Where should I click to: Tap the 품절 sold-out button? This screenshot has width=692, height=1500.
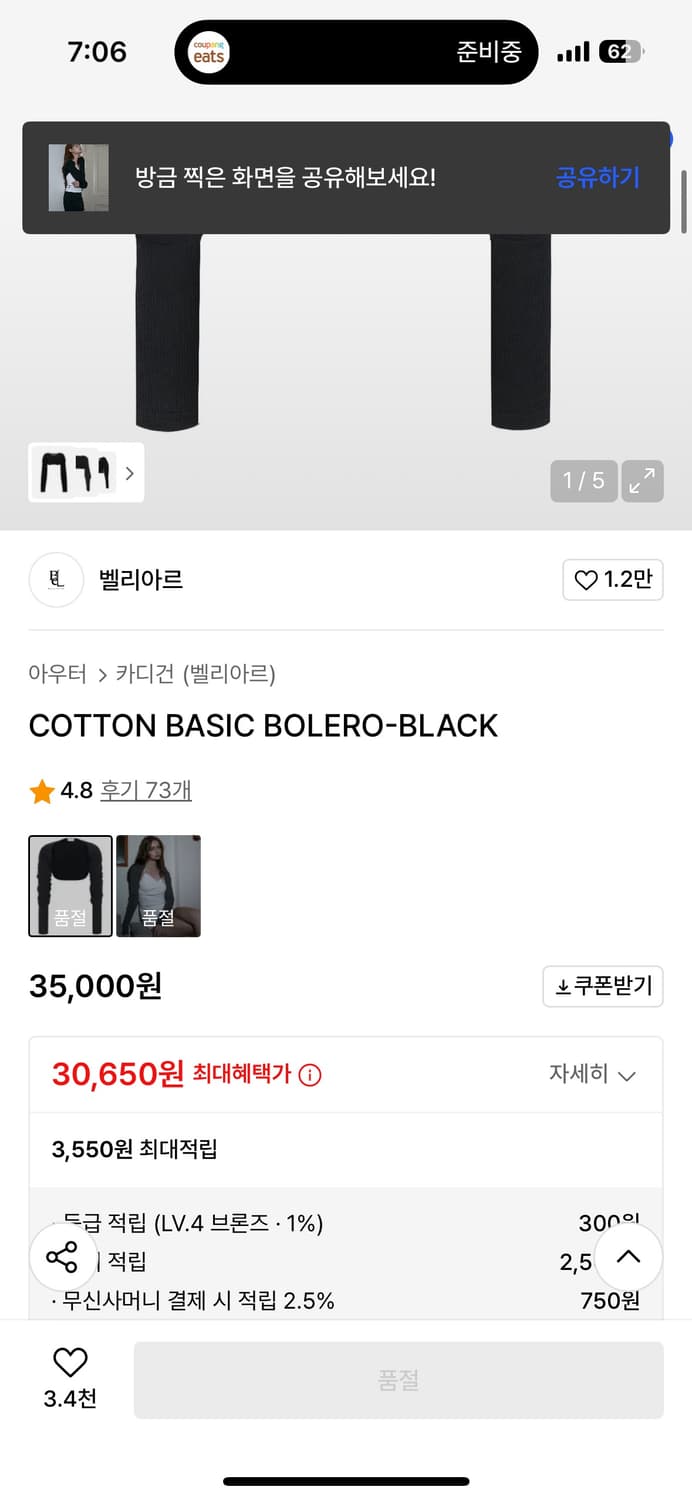[398, 1380]
